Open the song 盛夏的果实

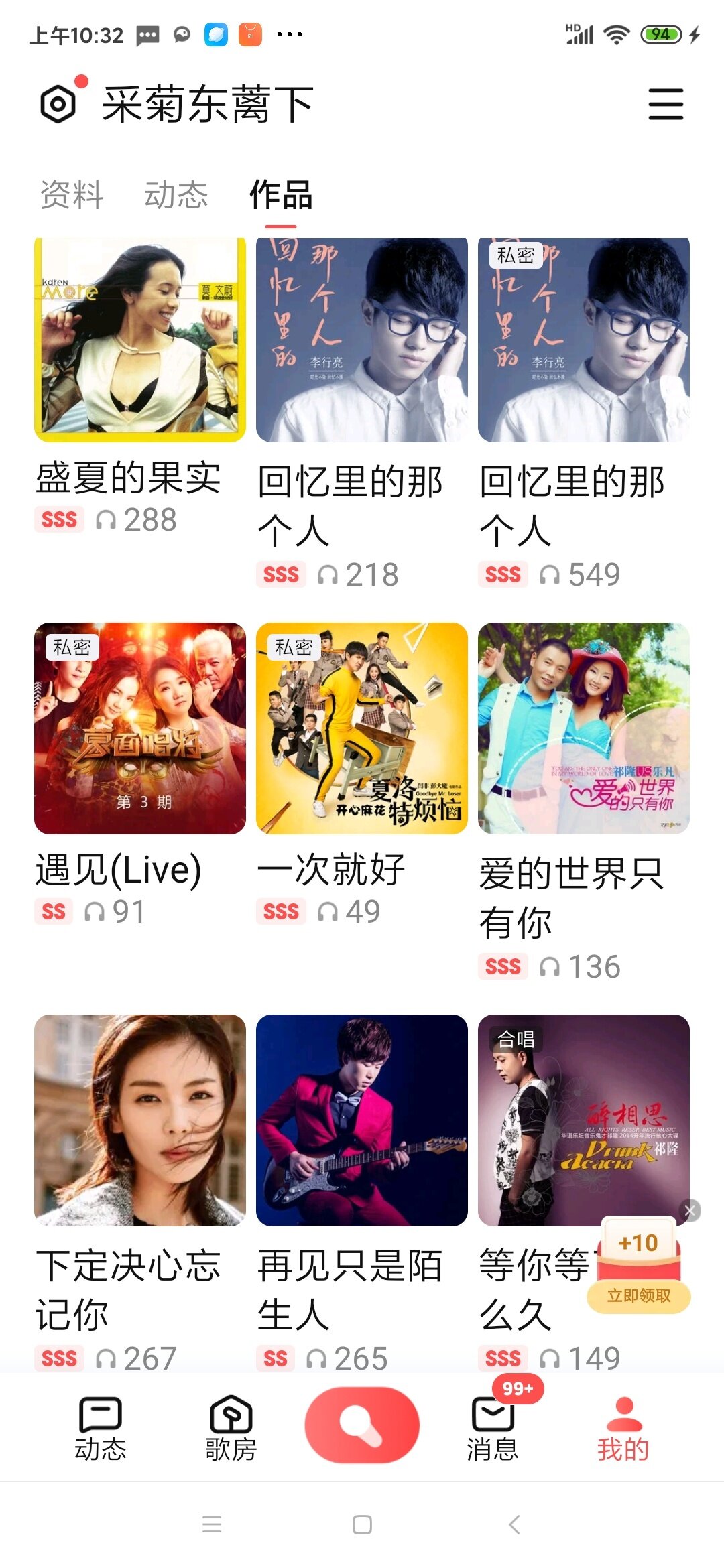coord(139,340)
